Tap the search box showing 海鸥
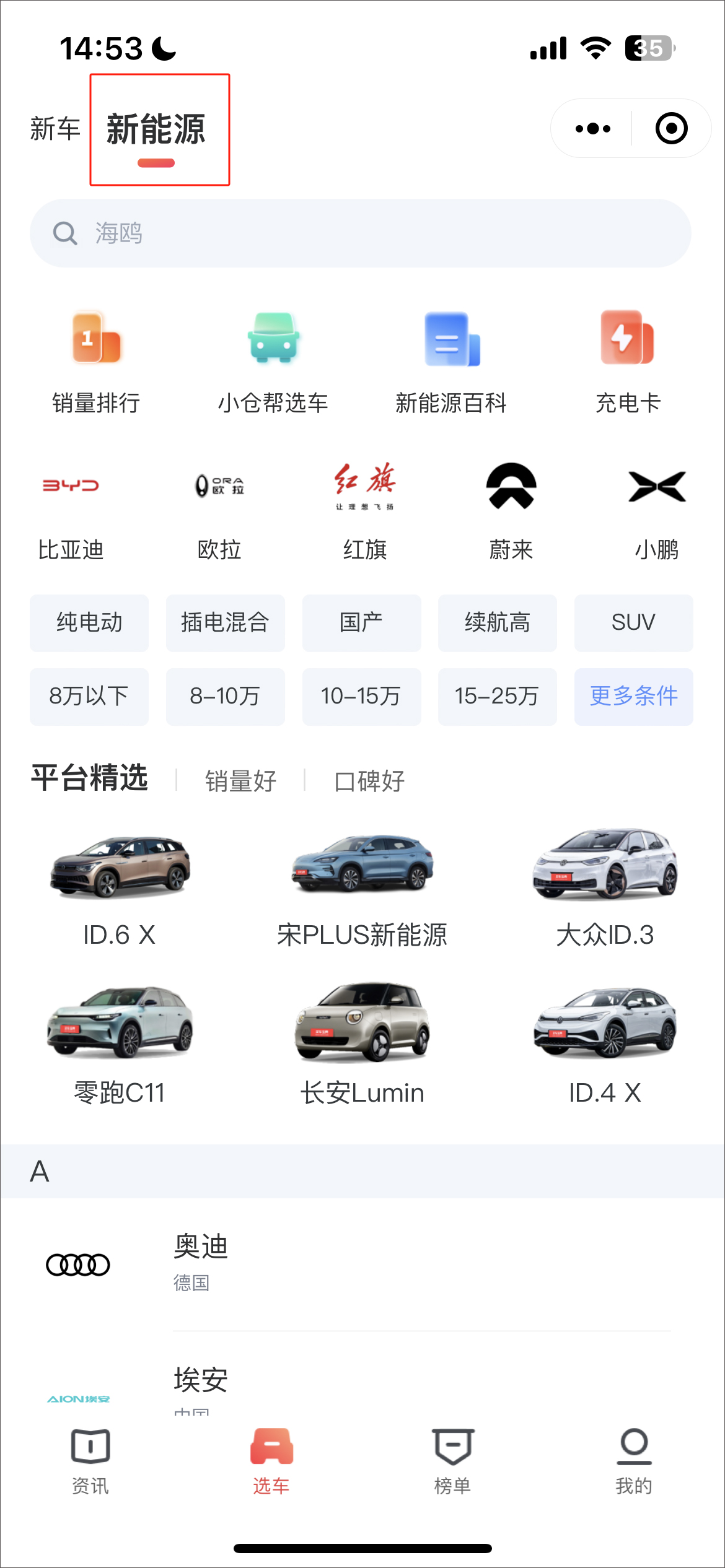 [x=359, y=233]
